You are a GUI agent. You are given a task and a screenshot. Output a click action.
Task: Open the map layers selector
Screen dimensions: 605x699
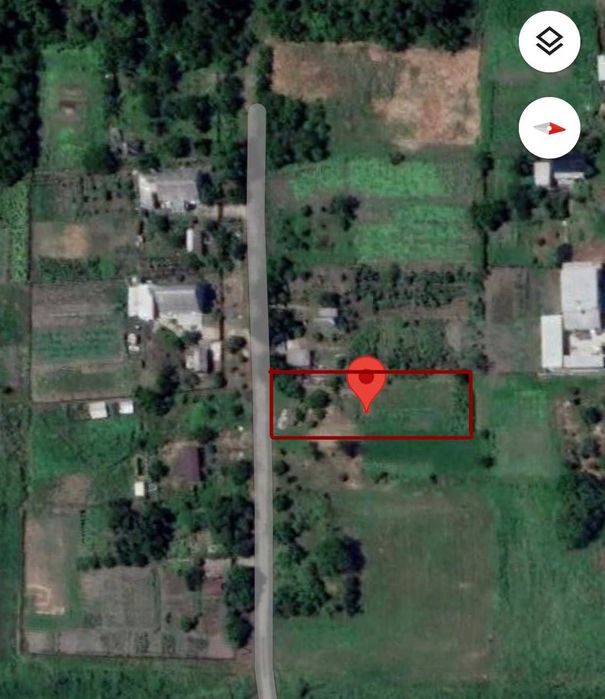tap(549, 42)
